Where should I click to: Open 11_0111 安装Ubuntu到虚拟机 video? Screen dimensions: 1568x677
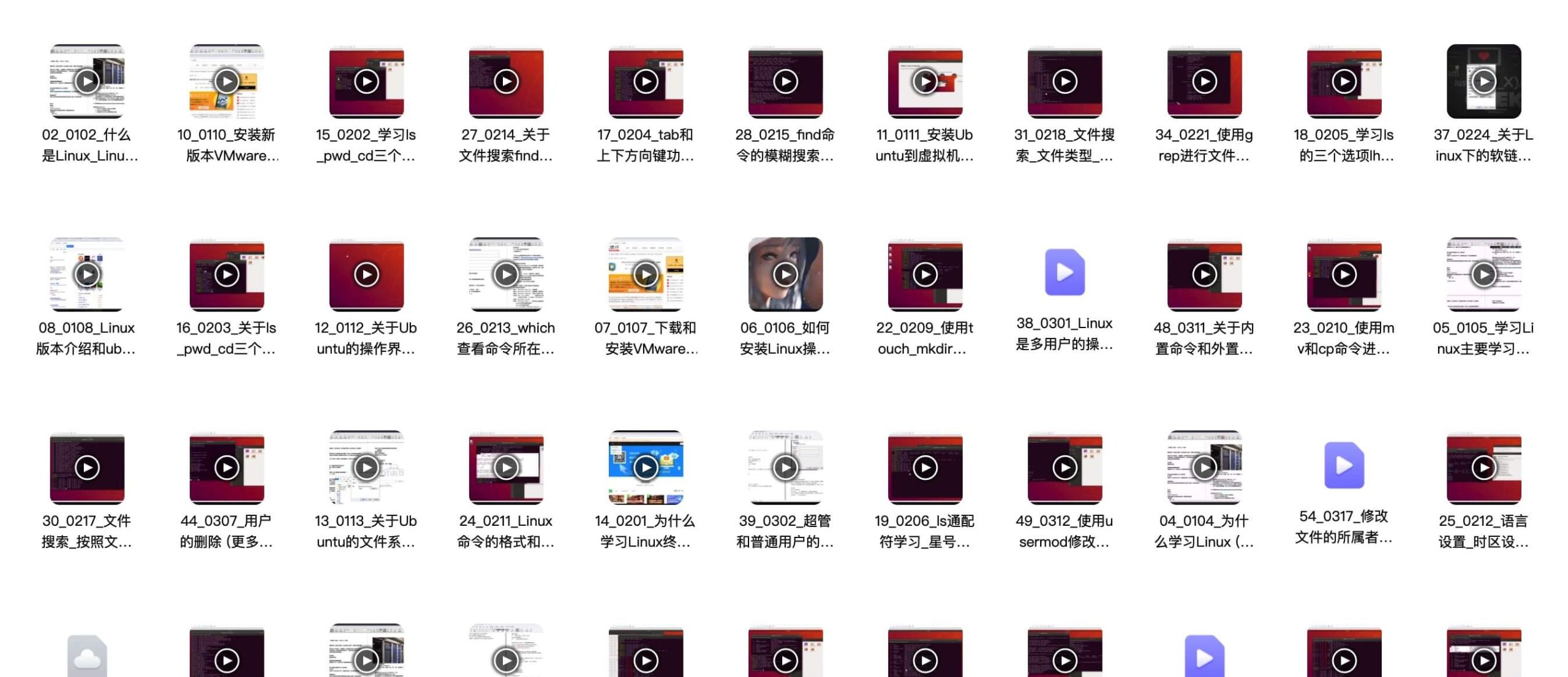pyautogui.click(x=925, y=81)
